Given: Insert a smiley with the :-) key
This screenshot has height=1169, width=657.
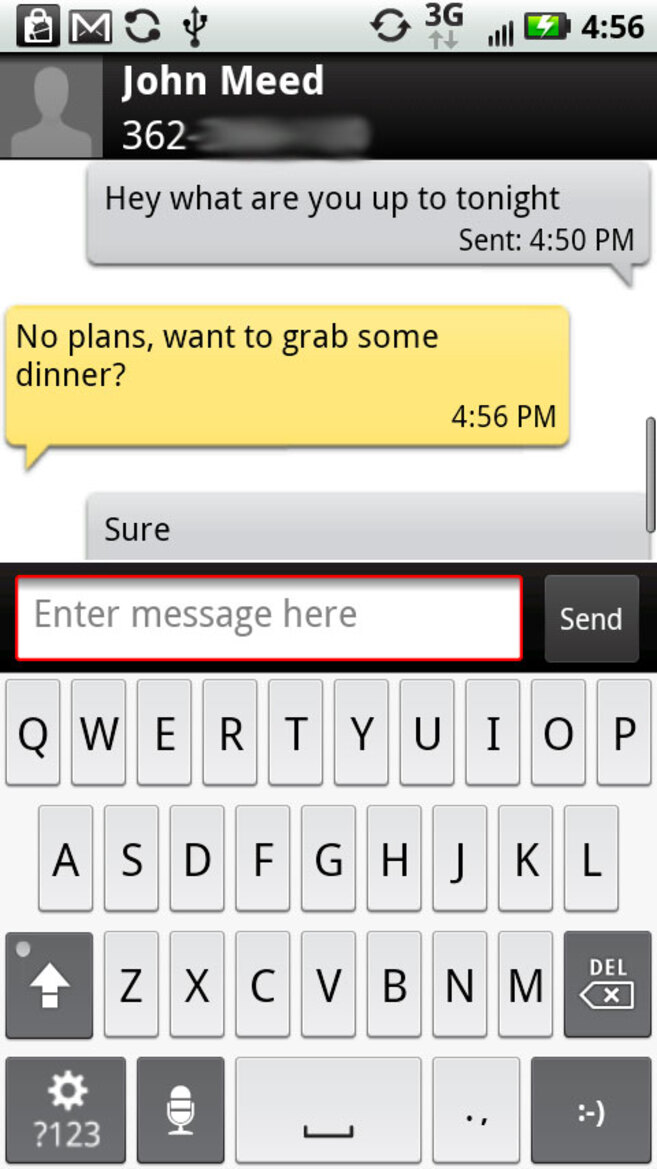Looking at the screenshot, I should click(592, 1110).
